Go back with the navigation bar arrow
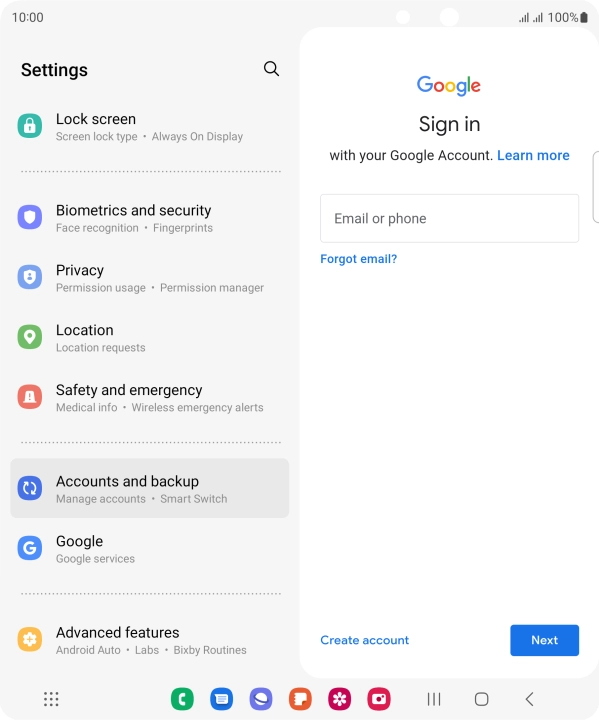Image resolution: width=599 pixels, height=720 pixels. [529, 699]
